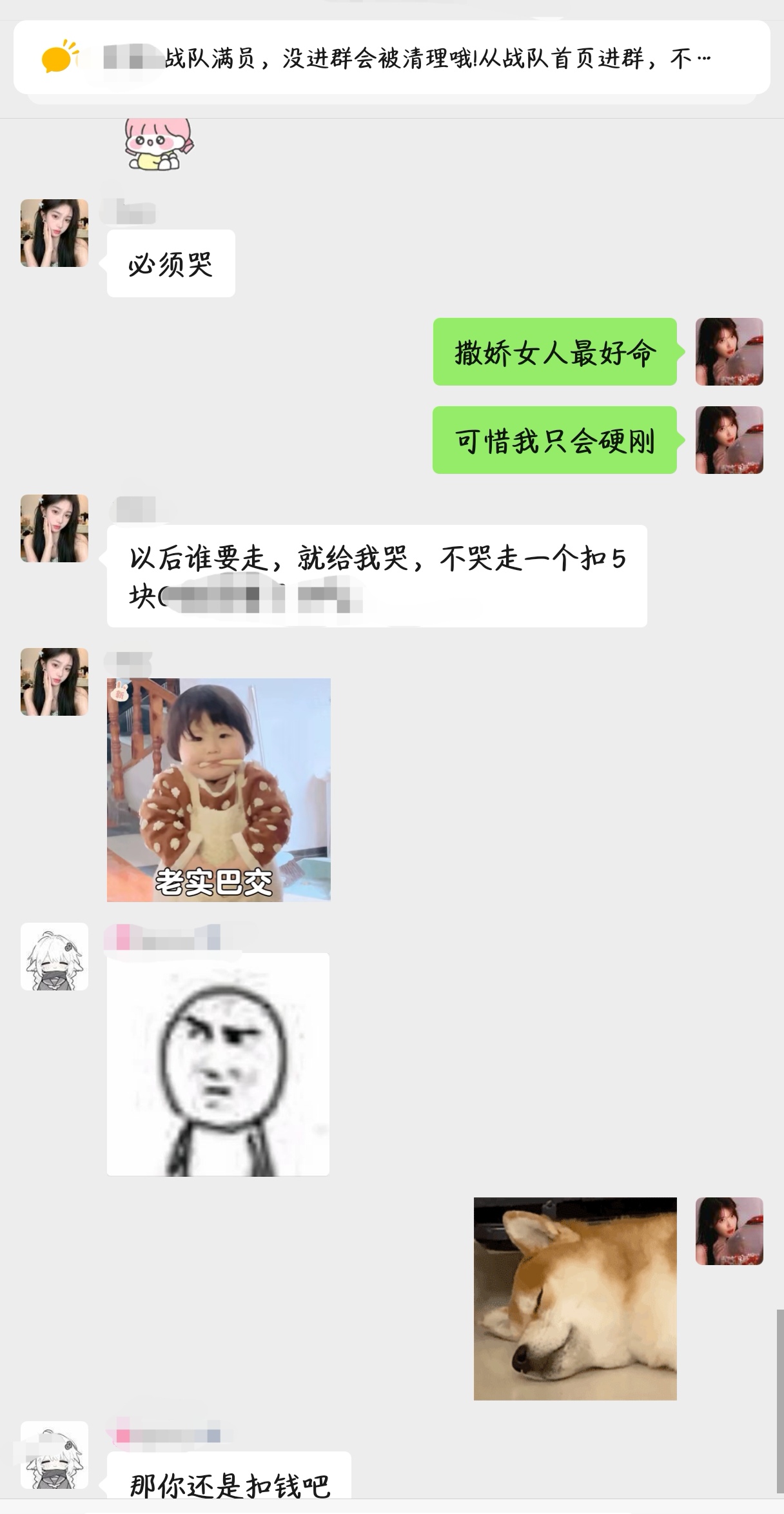The width and height of the screenshot is (784, 1514).
Task: View profile of the 必须哭 sender's avatar
Action: coord(54,233)
